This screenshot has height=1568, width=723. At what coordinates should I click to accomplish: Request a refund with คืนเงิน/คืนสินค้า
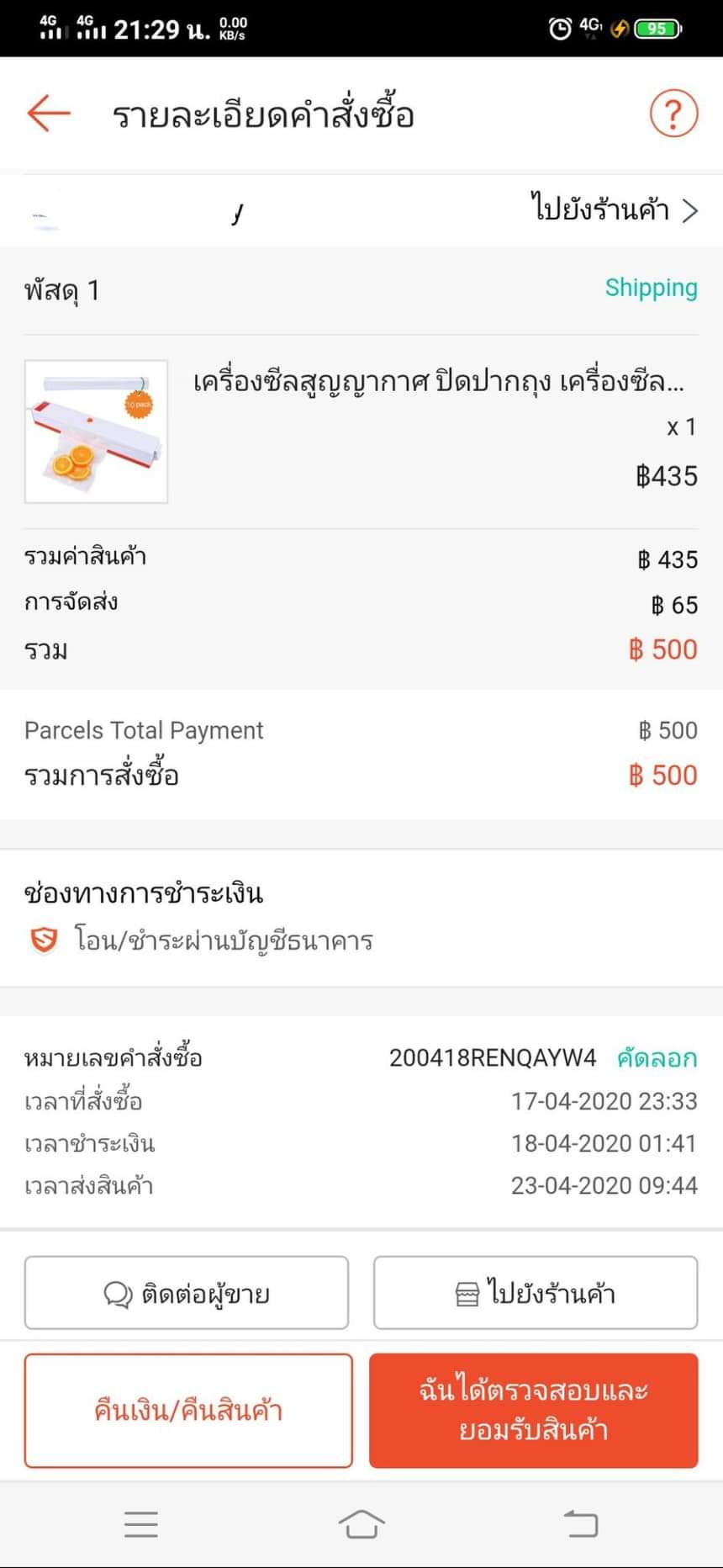click(x=188, y=1410)
